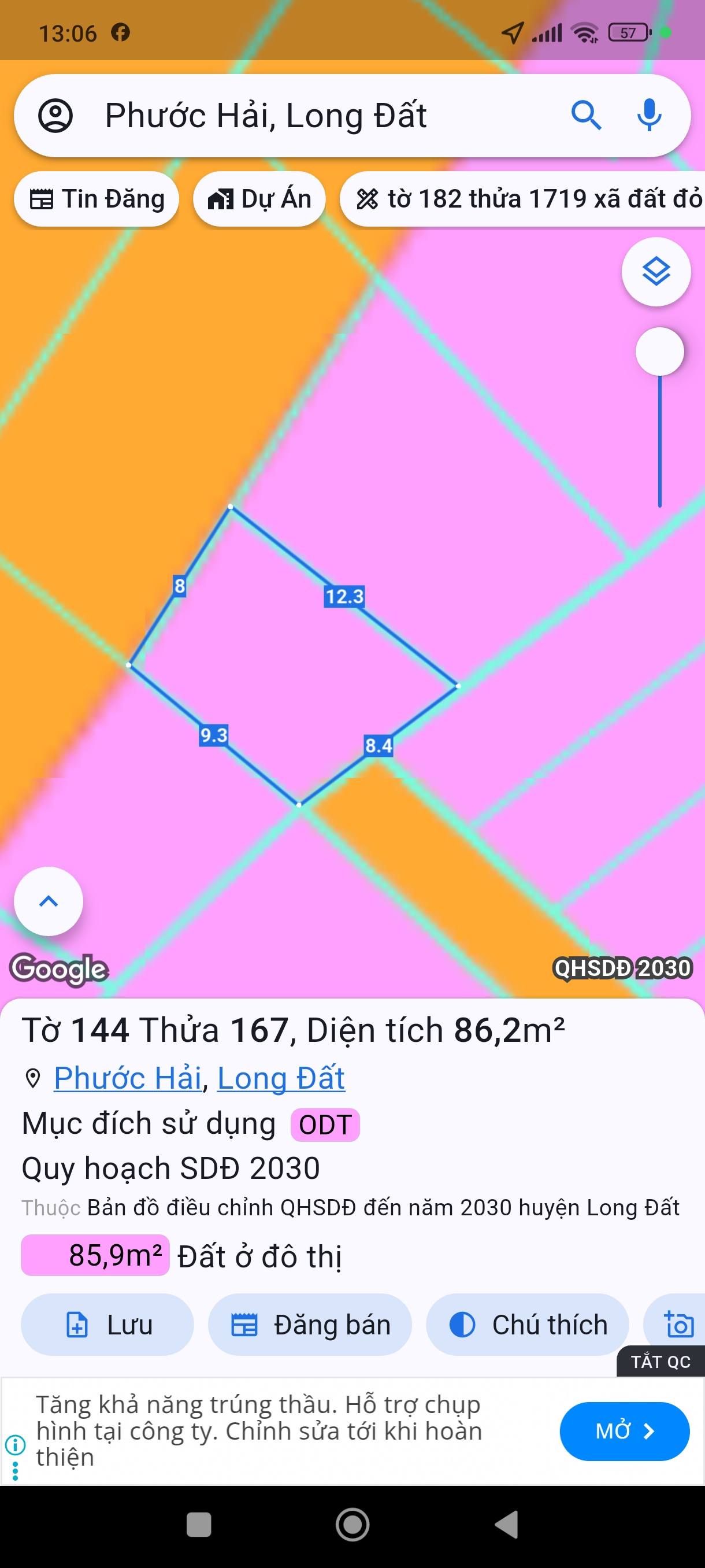Tap the camera capture button
This screenshot has height=1568, width=705.
tap(678, 1325)
